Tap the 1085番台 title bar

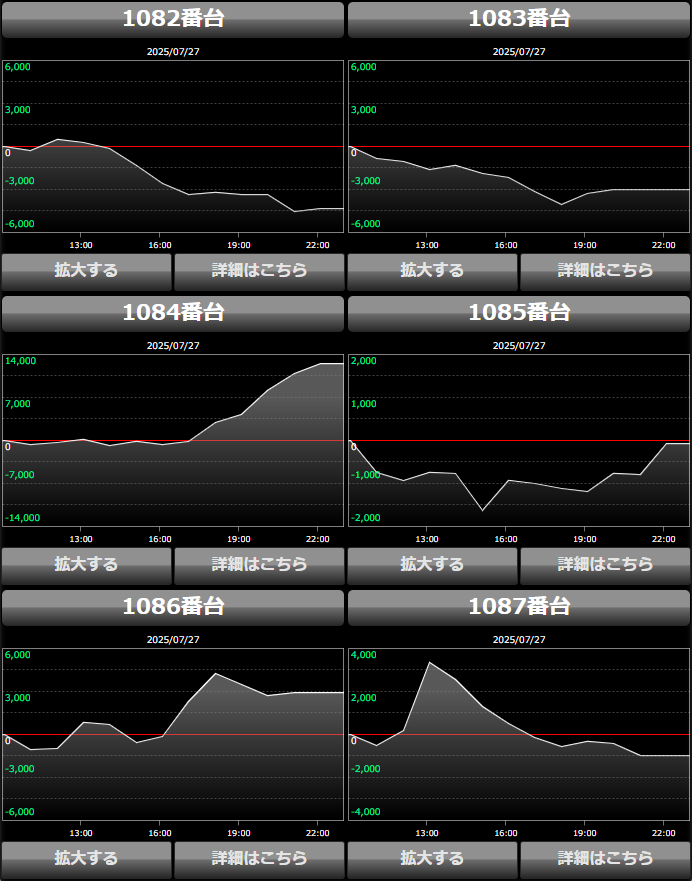519,313
